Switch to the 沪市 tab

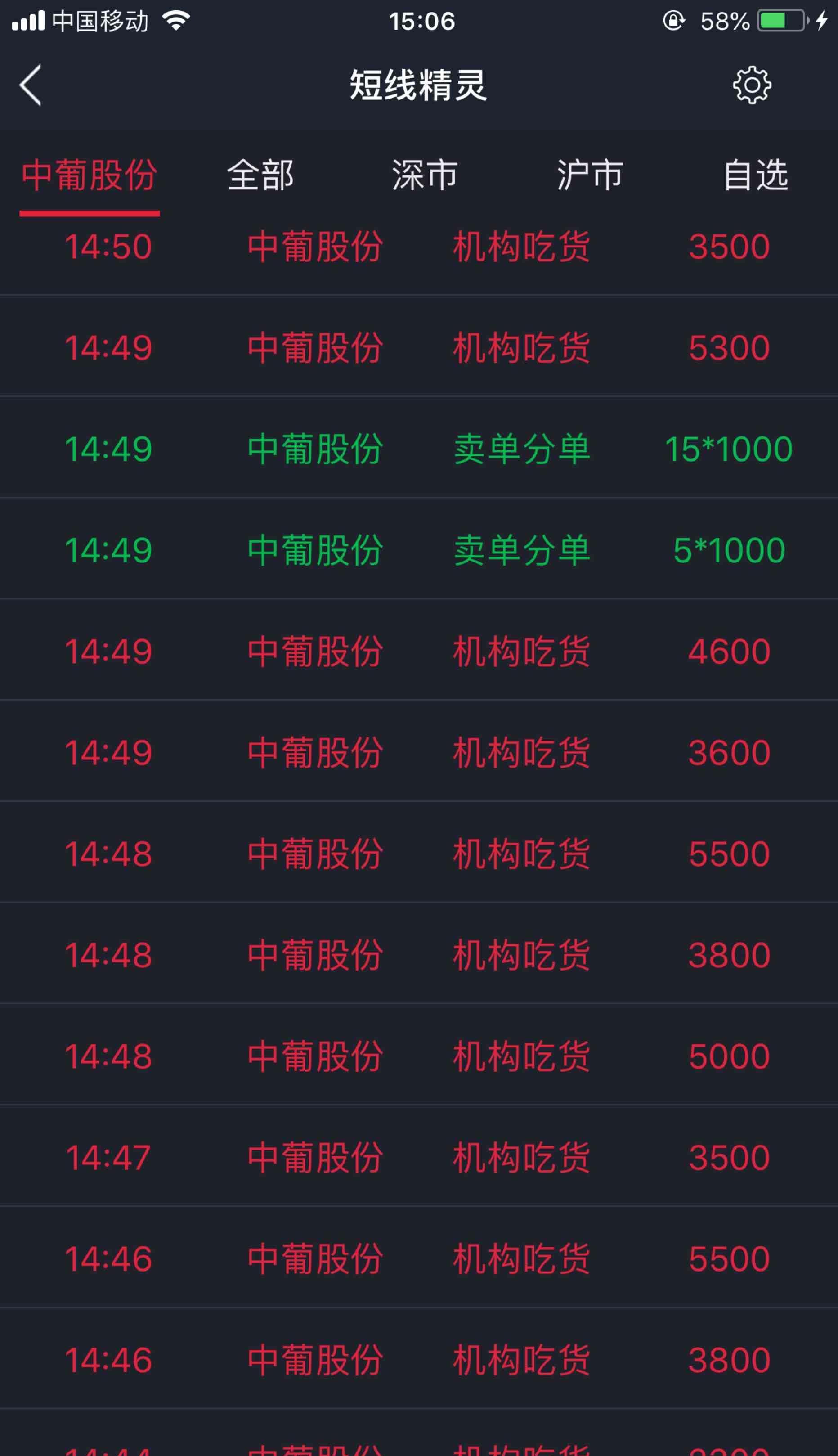pyautogui.click(x=590, y=175)
